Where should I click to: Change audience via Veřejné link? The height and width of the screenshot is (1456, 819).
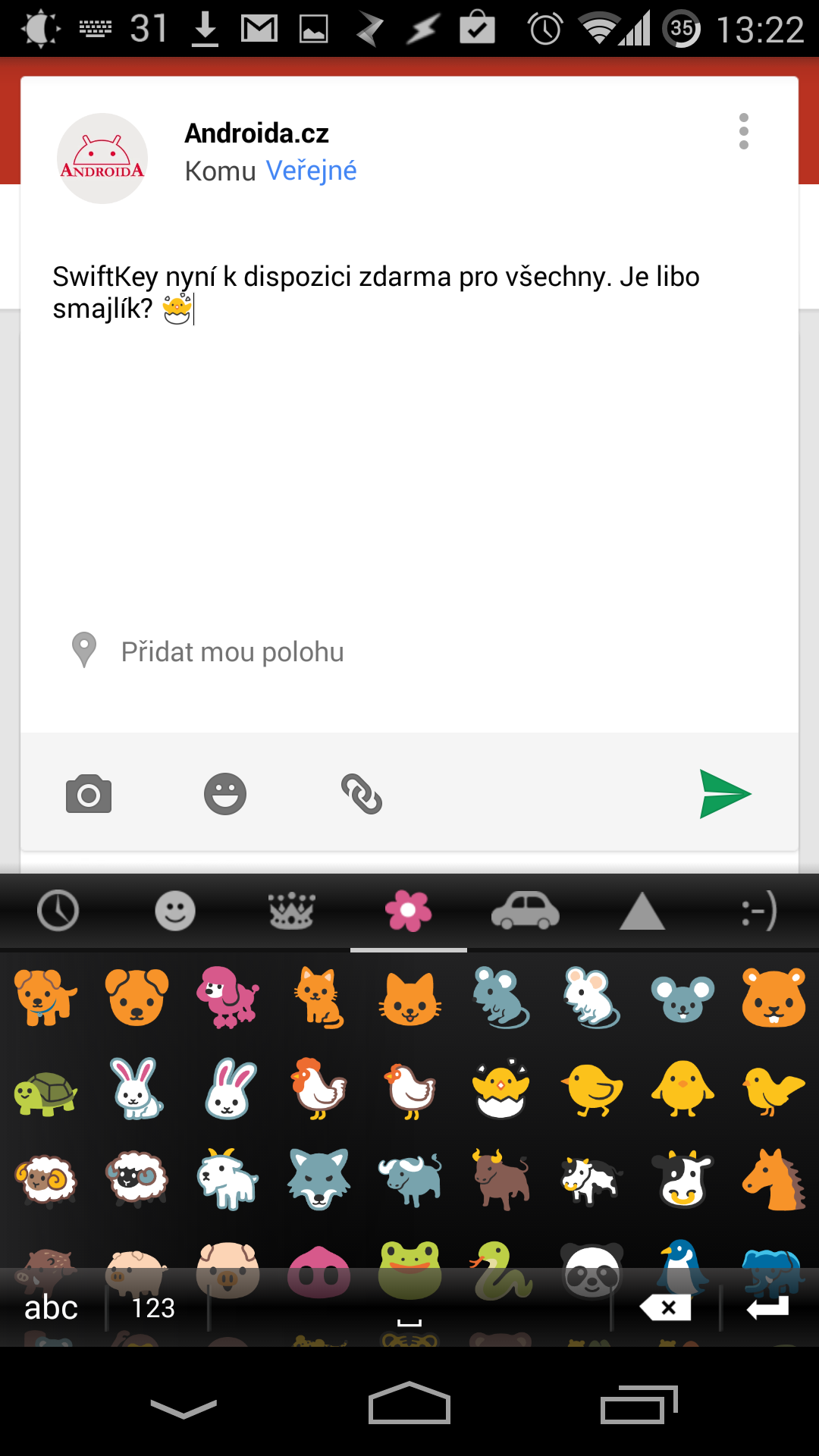(311, 171)
